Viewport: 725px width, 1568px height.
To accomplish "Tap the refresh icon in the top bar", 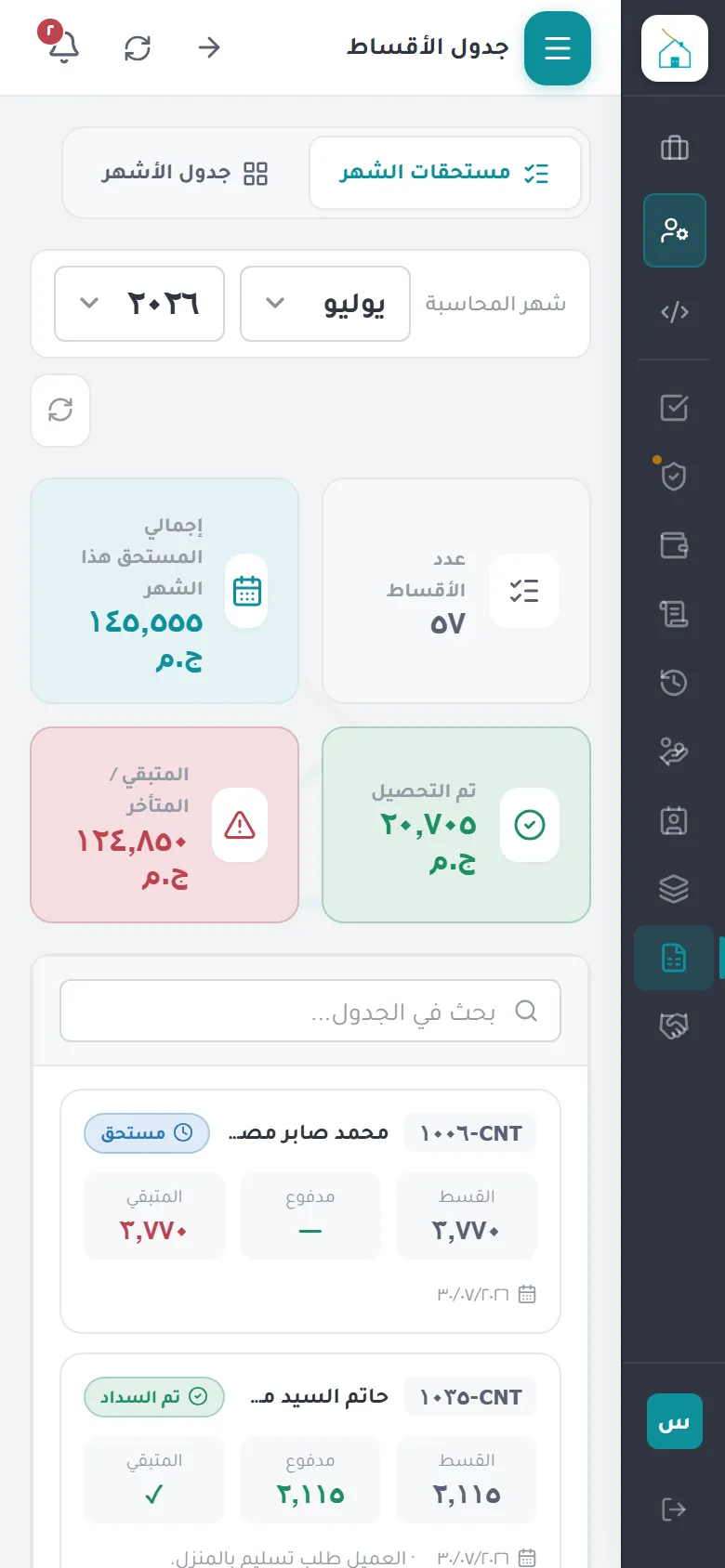I will point(138,47).
